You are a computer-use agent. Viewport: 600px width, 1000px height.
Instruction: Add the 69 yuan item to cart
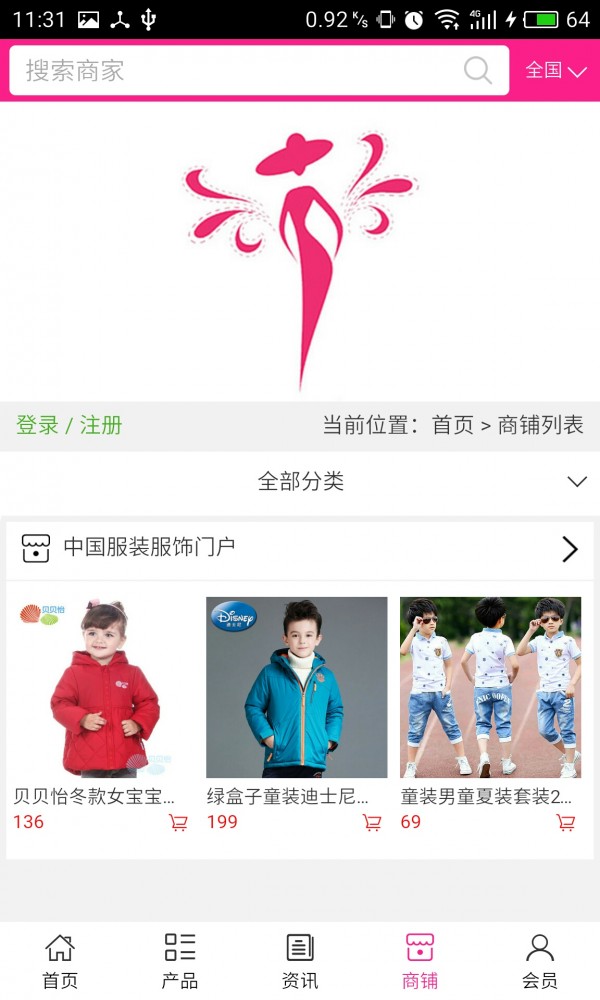click(x=566, y=822)
